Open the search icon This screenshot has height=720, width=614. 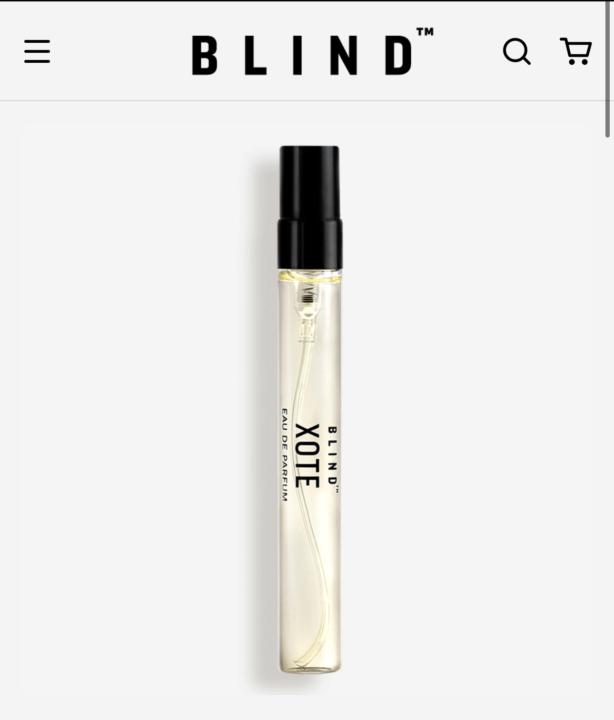coord(516,51)
